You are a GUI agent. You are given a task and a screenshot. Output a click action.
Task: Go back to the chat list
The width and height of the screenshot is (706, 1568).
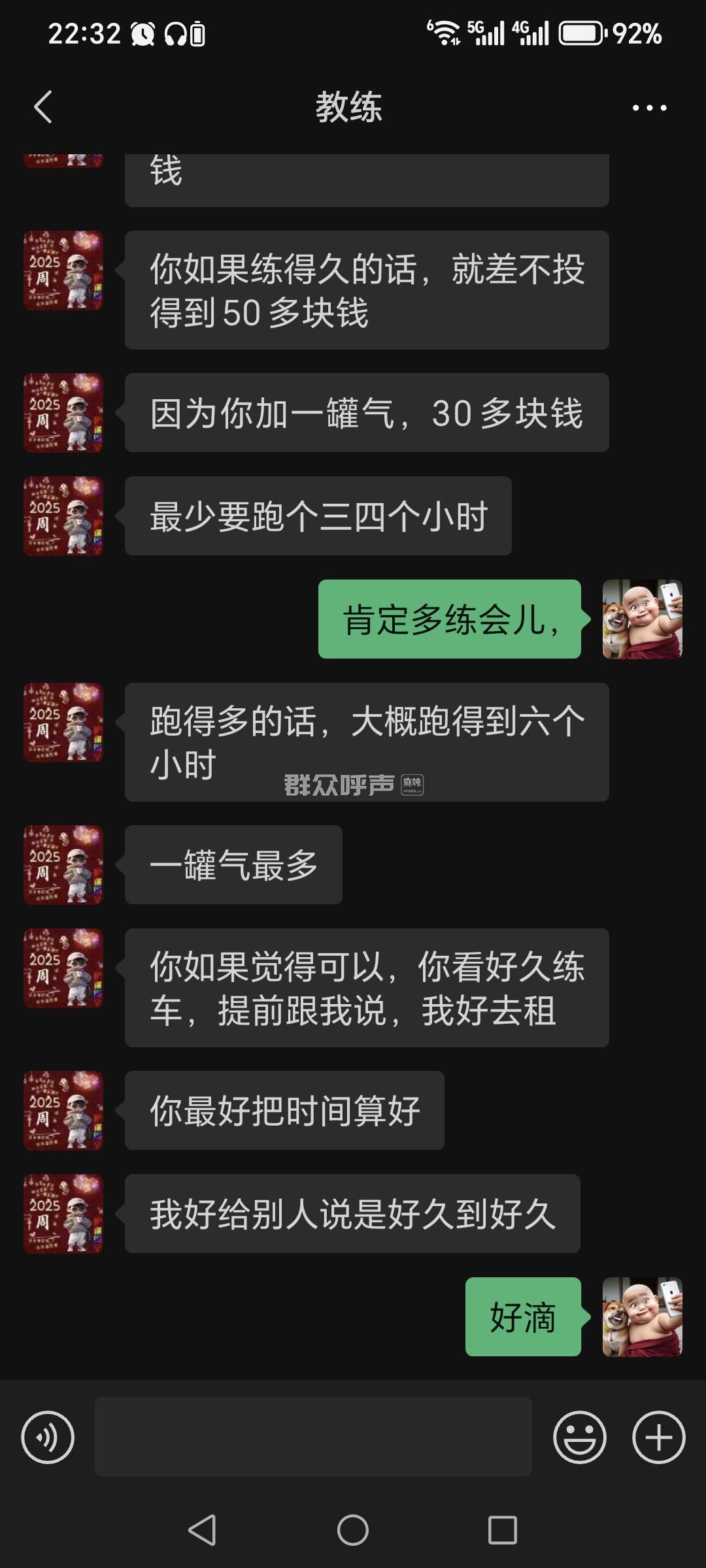[43, 107]
